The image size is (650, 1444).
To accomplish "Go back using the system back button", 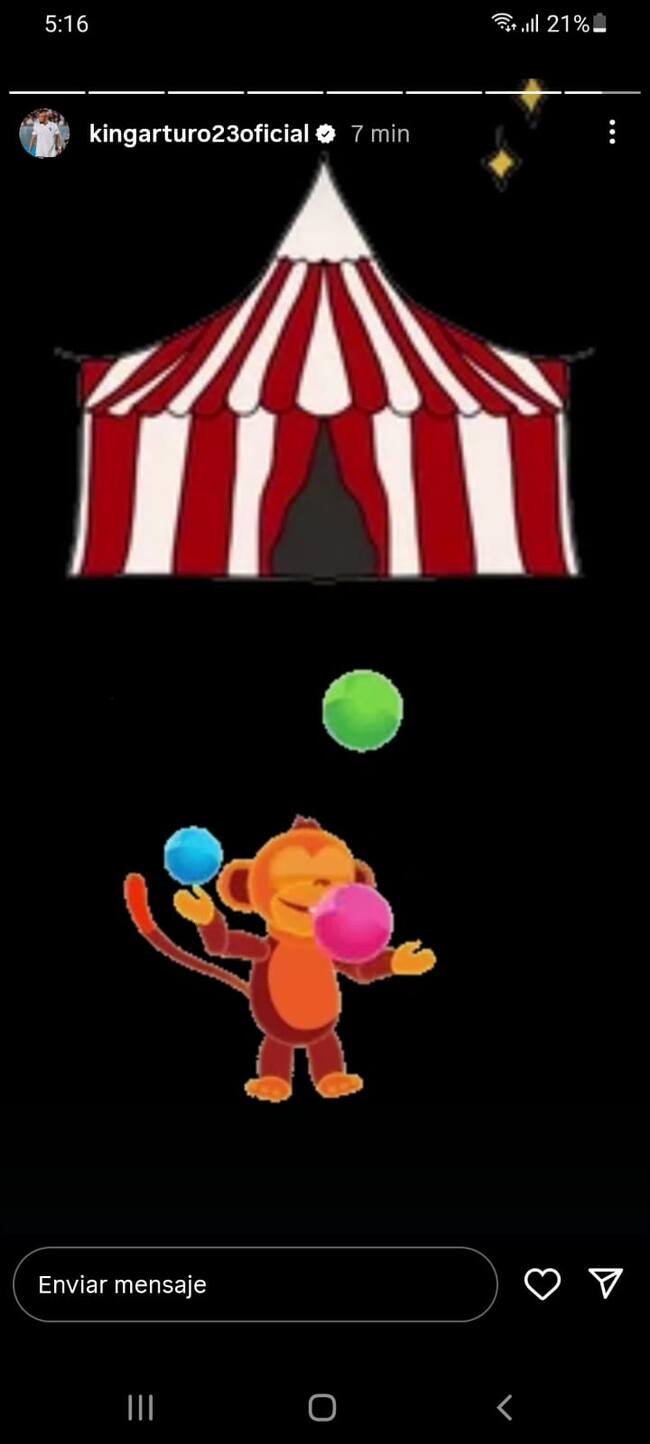I will point(505,1408).
